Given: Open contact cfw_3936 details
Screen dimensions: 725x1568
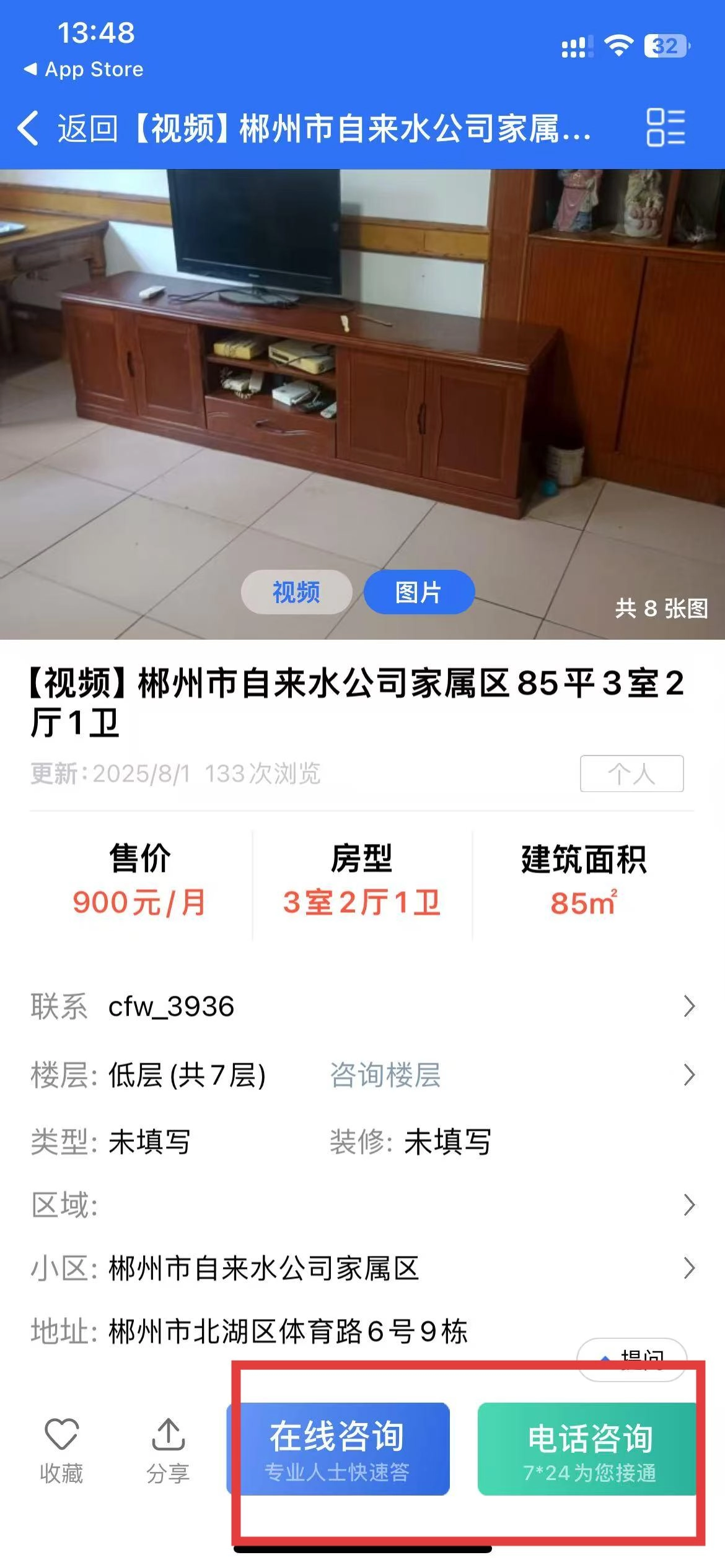Looking at the screenshot, I should 362,1006.
